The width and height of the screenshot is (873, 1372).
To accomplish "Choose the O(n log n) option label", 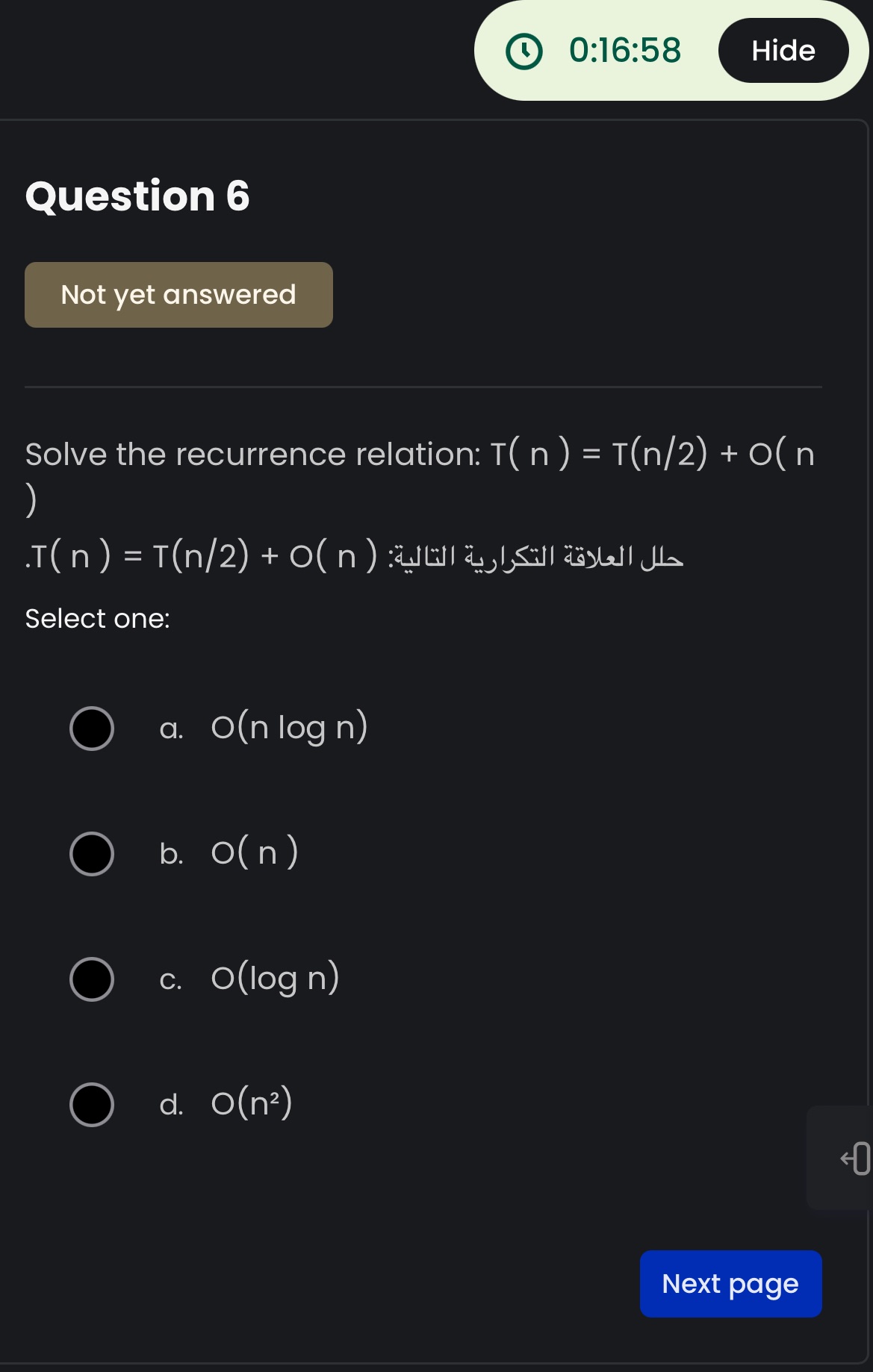I will tap(290, 726).
